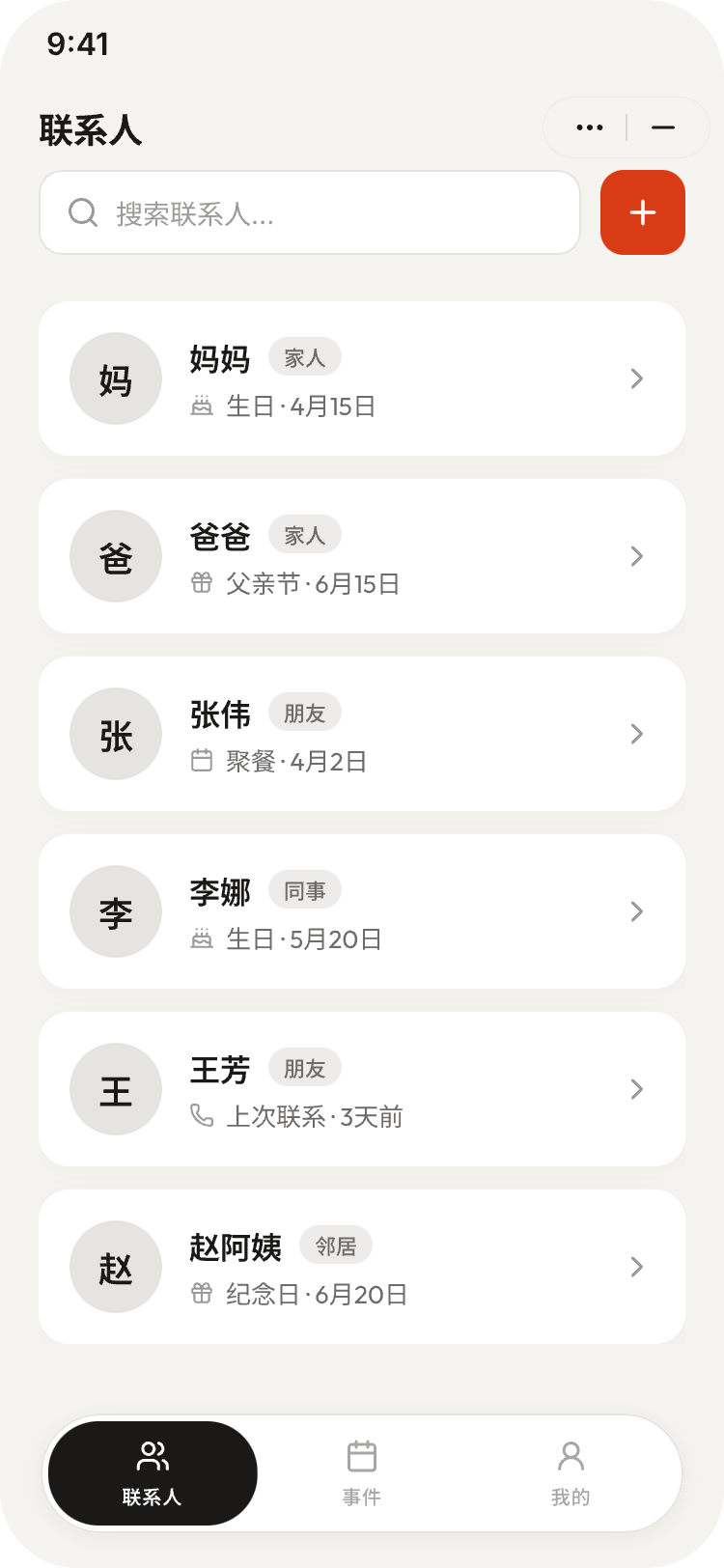Select the 联系人 contacts icon in bottom navigation
Image resolution: width=724 pixels, height=1568 pixels.
153,1453
